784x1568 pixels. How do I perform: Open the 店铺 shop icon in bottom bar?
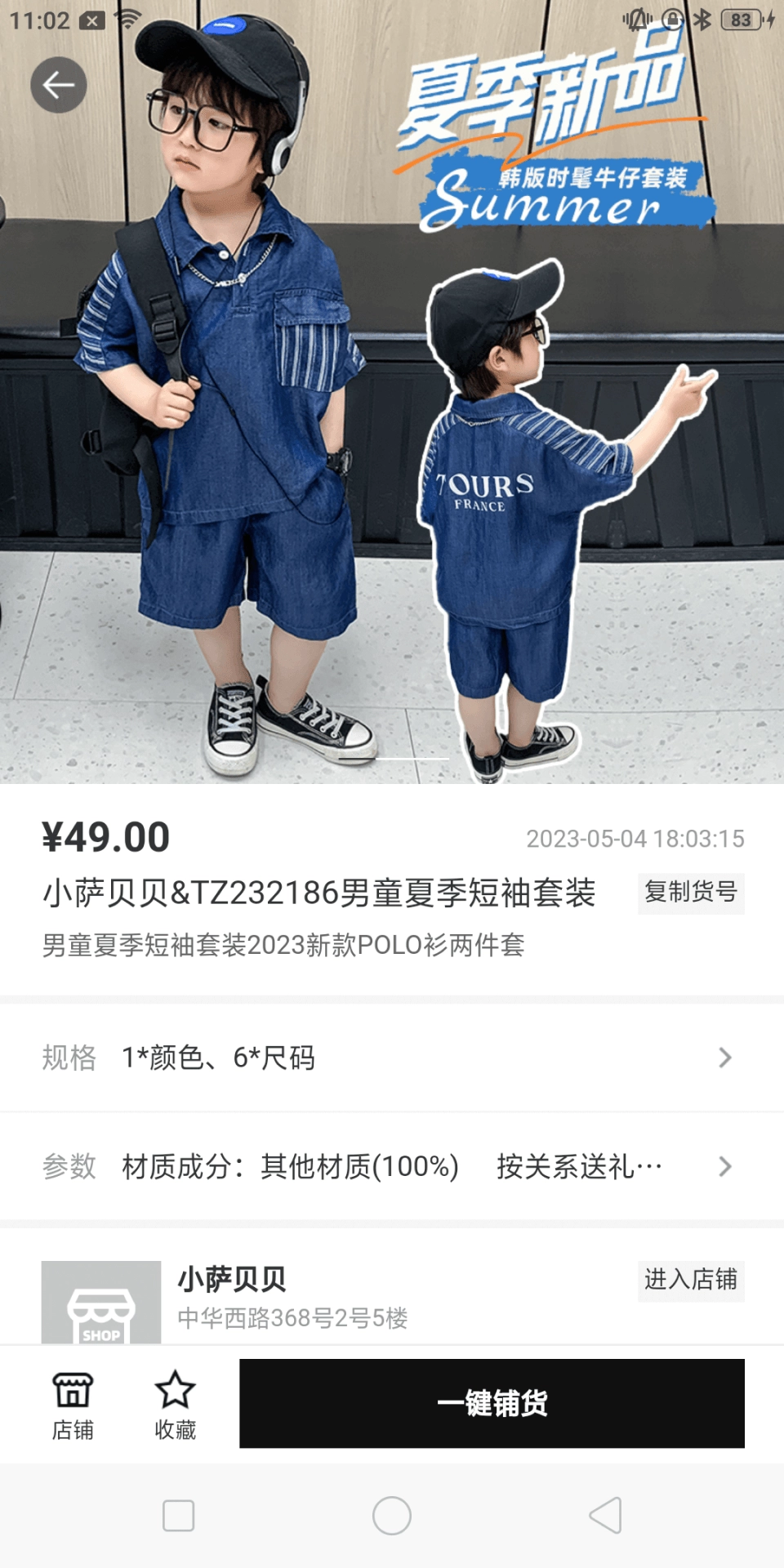73,1405
